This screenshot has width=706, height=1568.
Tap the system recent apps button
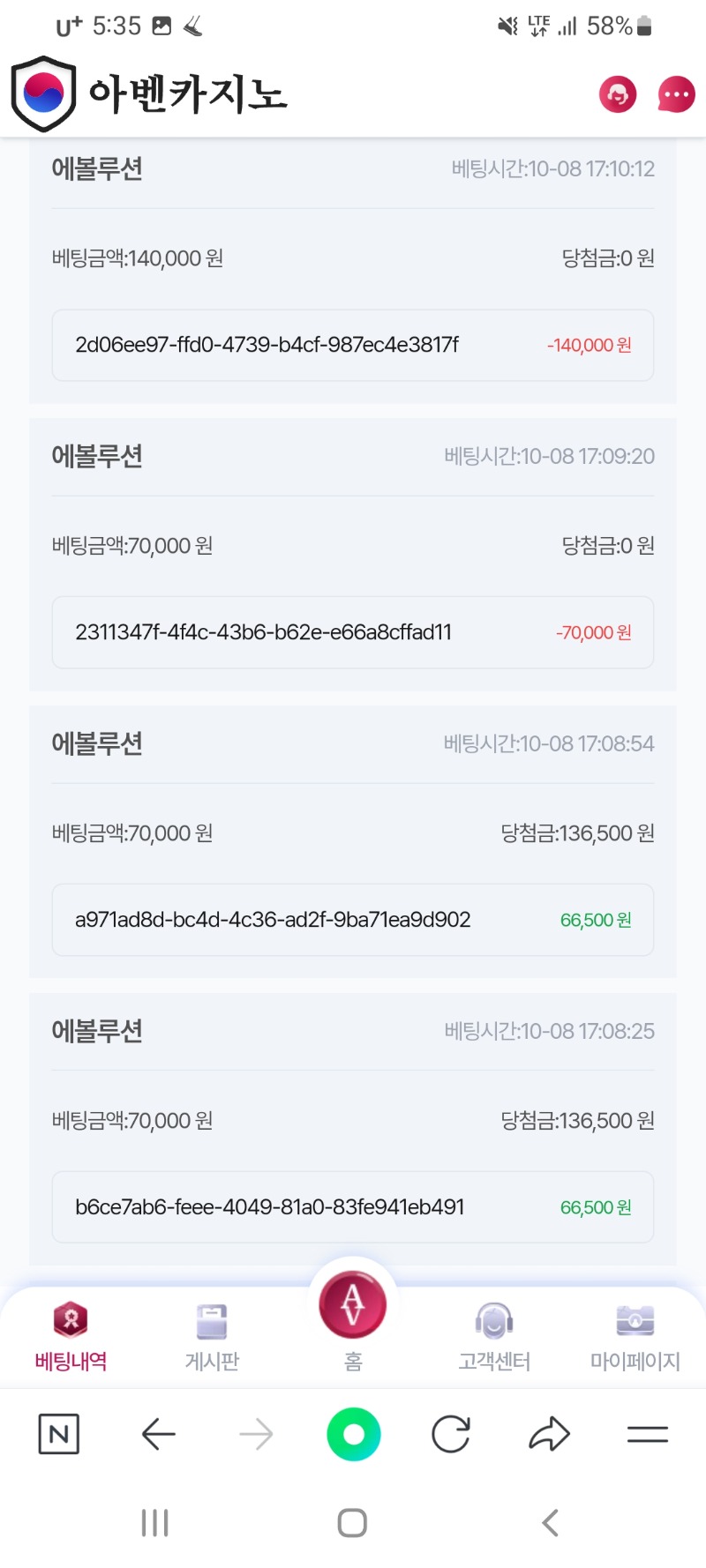(x=155, y=1523)
